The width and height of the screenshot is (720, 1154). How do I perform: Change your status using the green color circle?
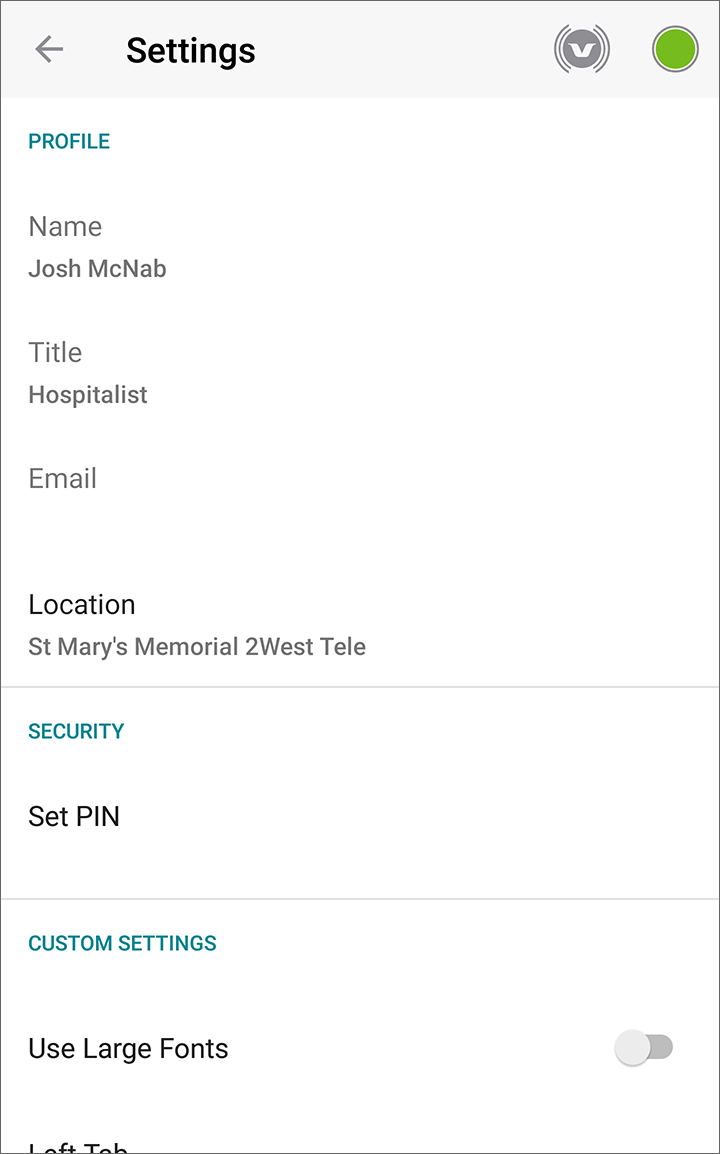click(x=675, y=48)
